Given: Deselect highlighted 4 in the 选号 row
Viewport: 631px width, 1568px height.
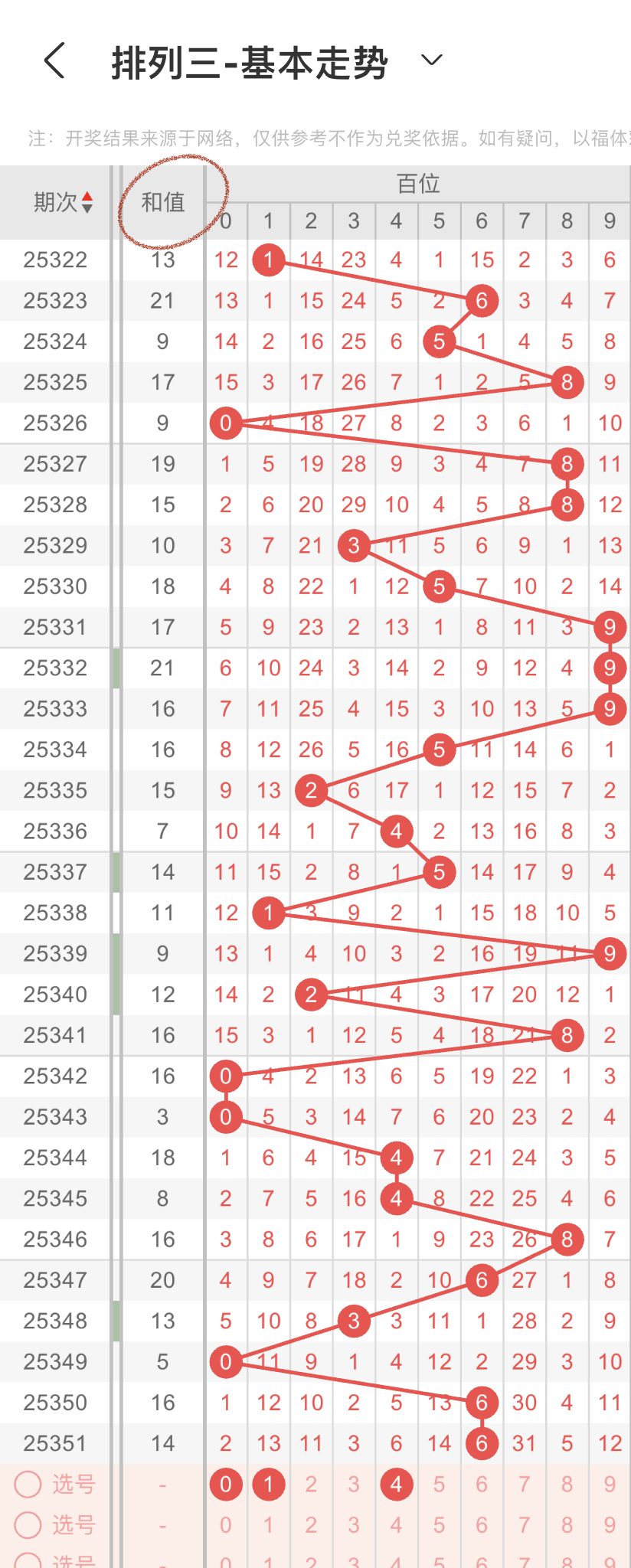Looking at the screenshot, I should [396, 1485].
